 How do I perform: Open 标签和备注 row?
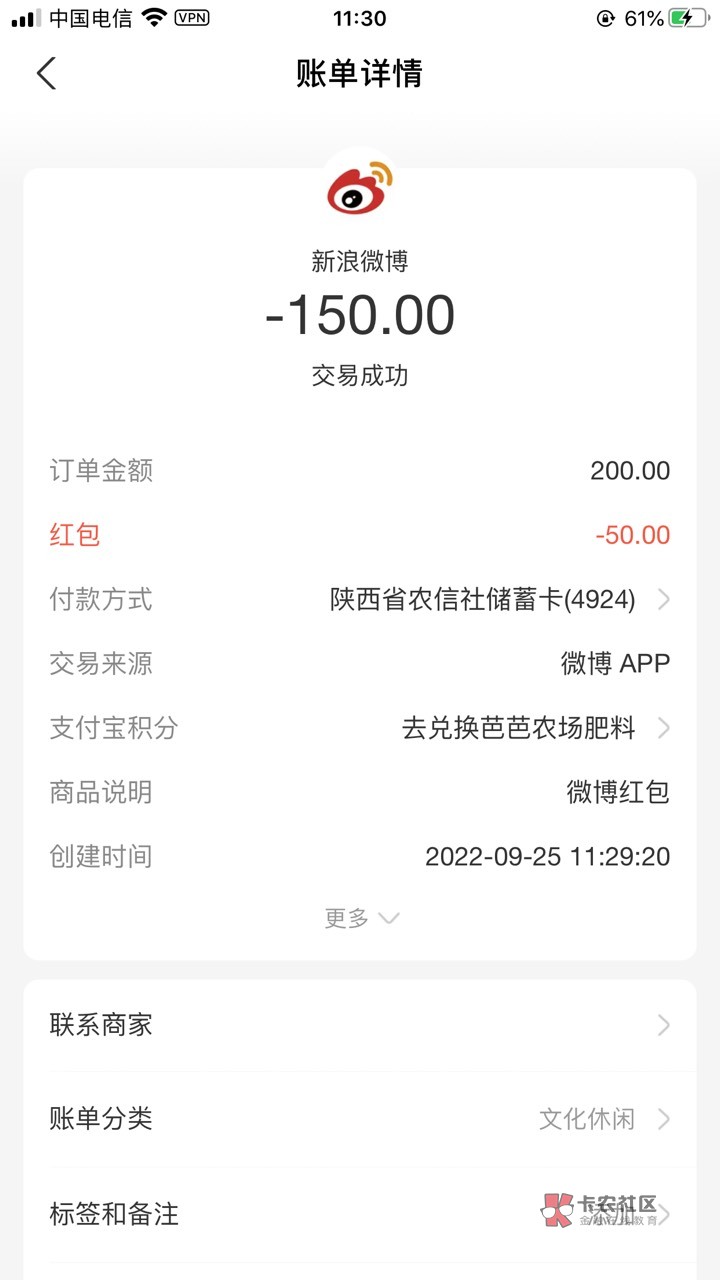pos(360,1214)
